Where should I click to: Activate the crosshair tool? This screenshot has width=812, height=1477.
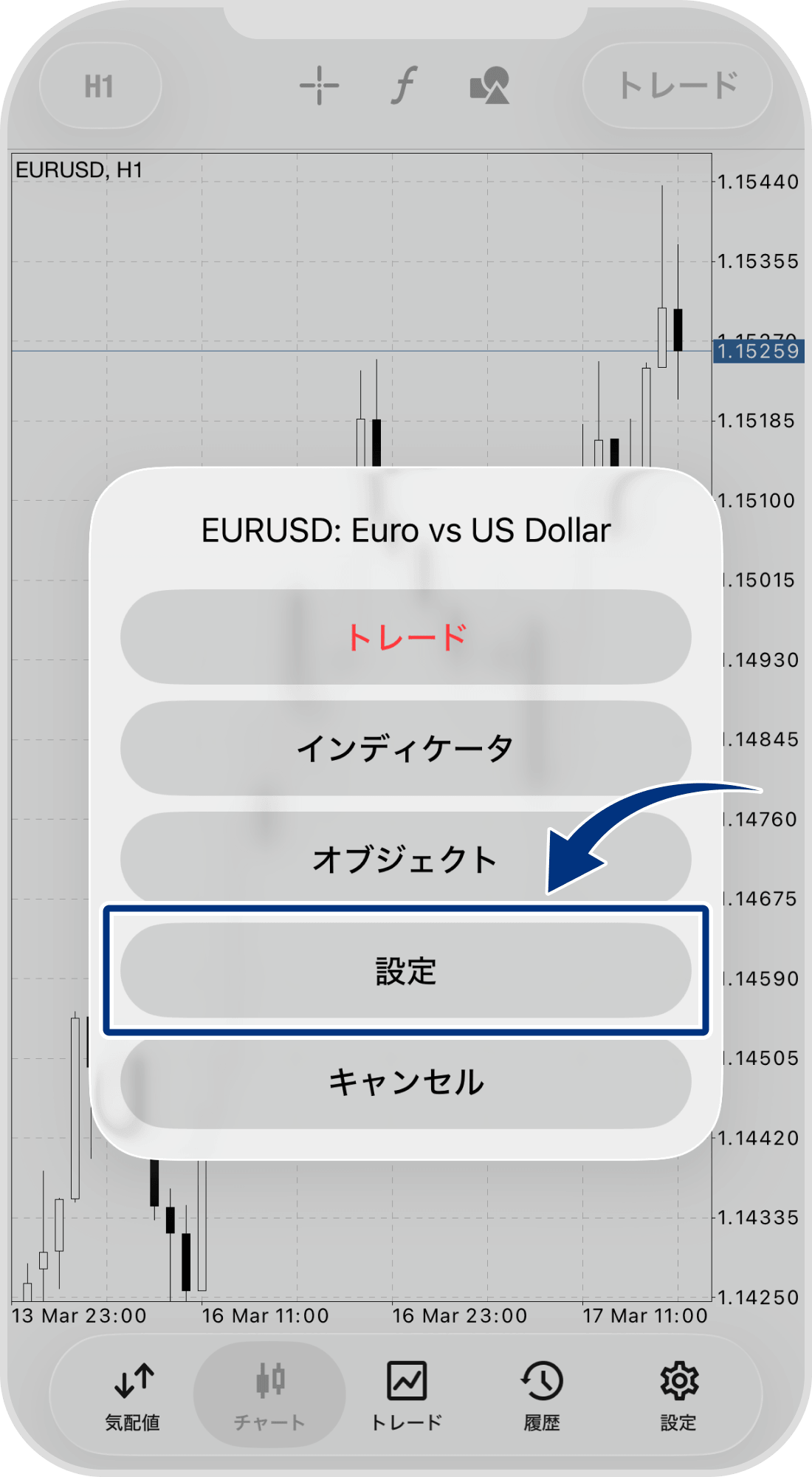pos(319,86)
